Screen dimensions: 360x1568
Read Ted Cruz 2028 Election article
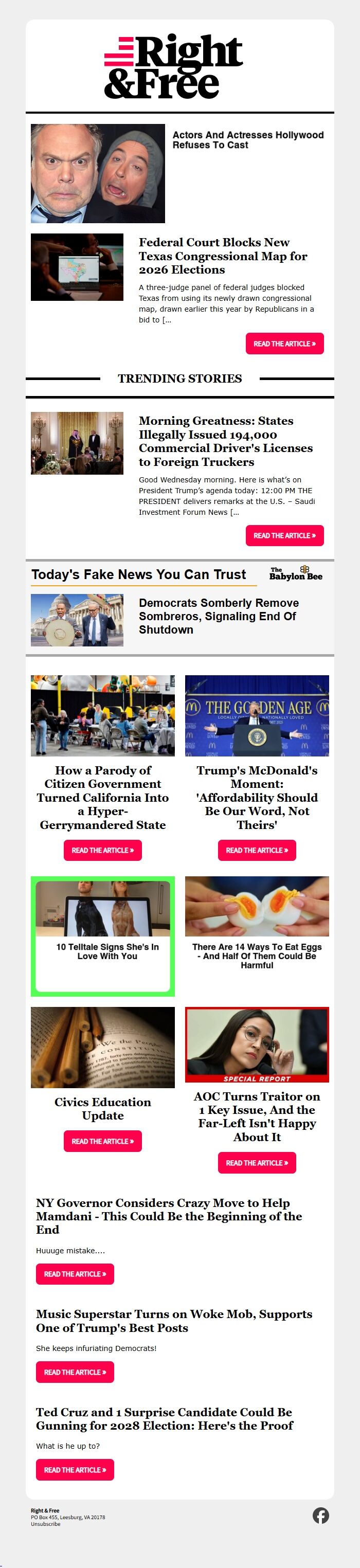coord(75,1469)
